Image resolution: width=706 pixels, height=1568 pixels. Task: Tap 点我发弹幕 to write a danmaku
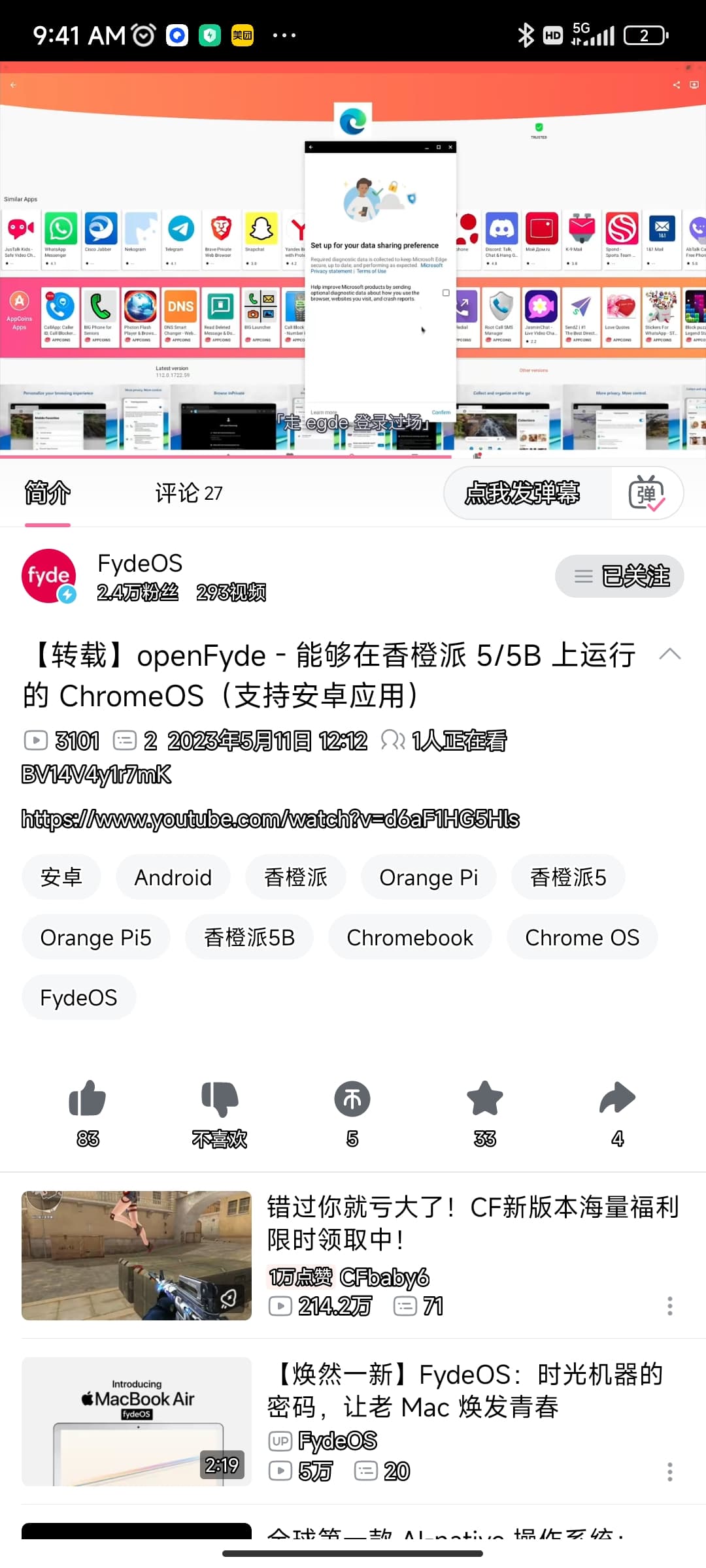(x=522, y=493)
